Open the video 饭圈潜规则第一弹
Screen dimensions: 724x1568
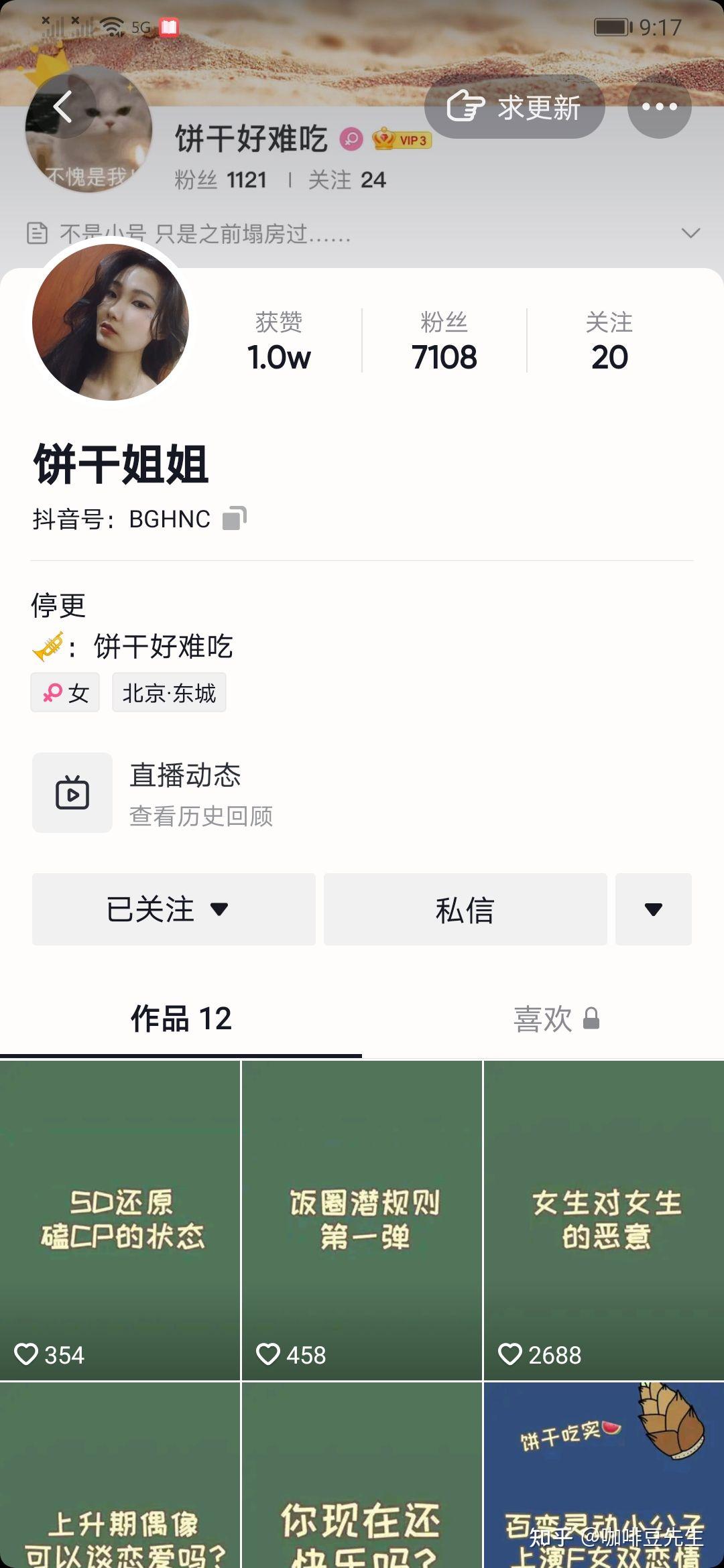tap(362, 1220)
